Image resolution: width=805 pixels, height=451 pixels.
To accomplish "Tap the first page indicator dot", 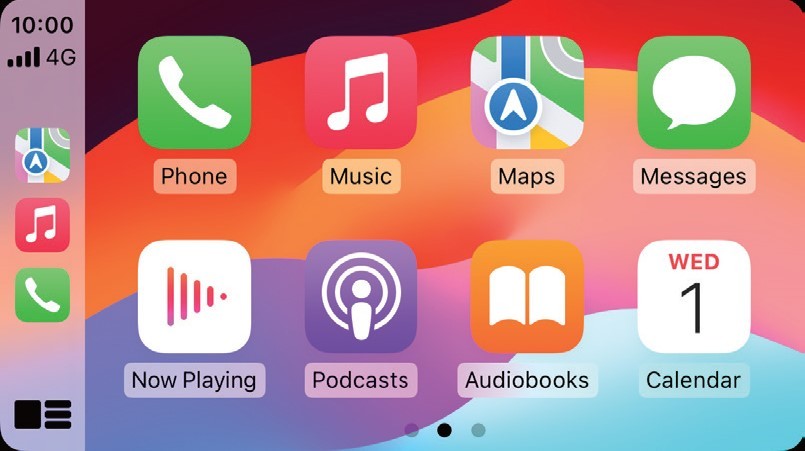I will 411,430.
